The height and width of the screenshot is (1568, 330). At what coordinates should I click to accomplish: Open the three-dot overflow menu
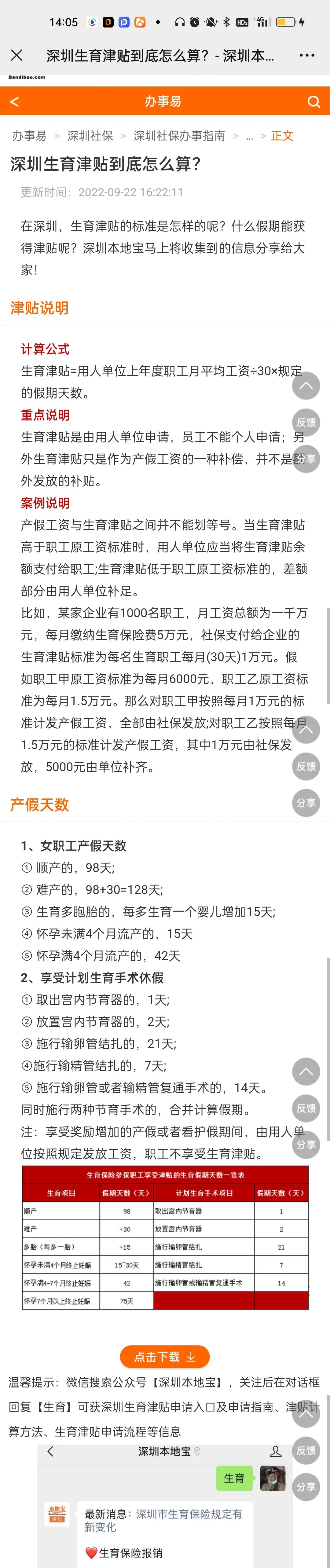pyautogui.click(x=307, y=55)
